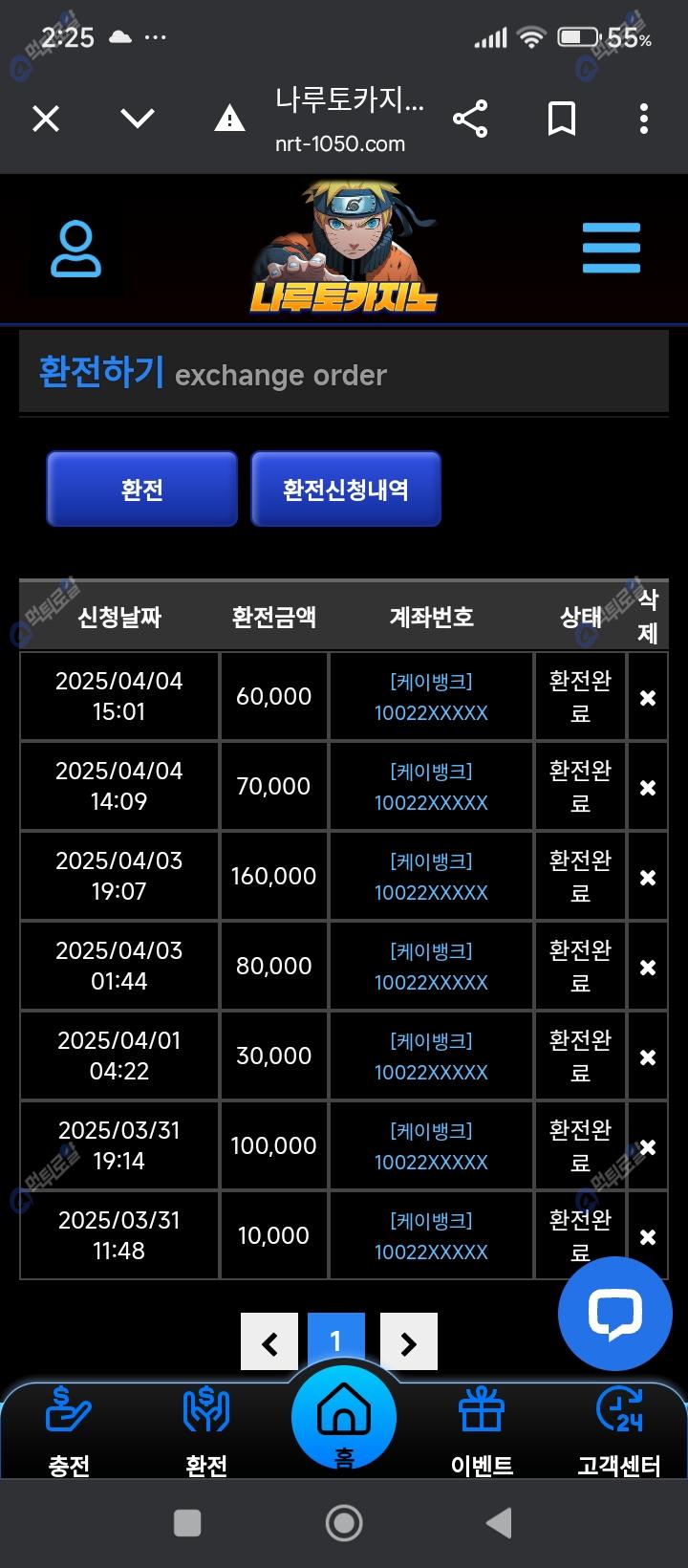Close the browser custom tab
This screenshot has width=688, height=1568.
[46, 119]
